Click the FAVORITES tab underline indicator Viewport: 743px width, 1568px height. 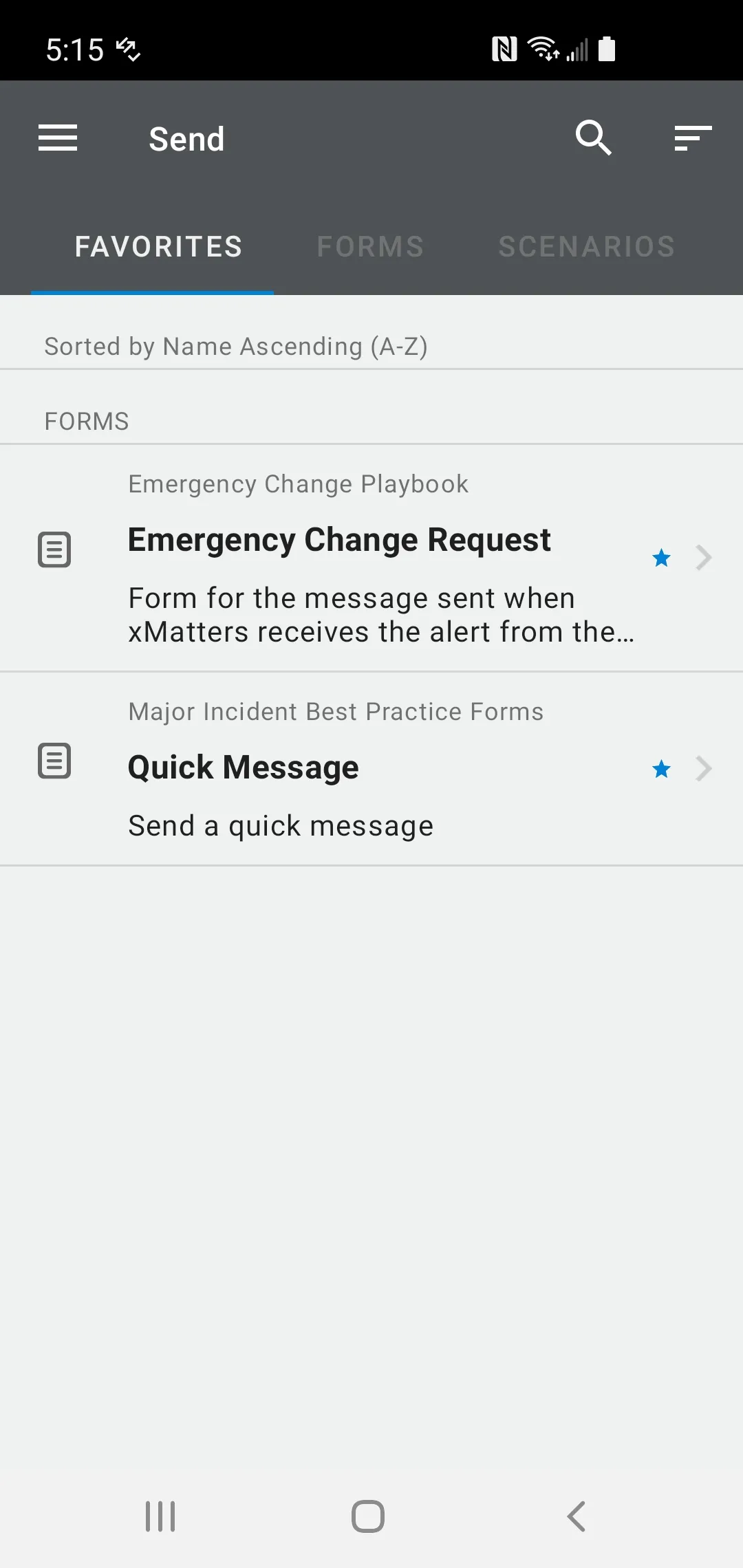pyautogui.click(x=152, y=292)
